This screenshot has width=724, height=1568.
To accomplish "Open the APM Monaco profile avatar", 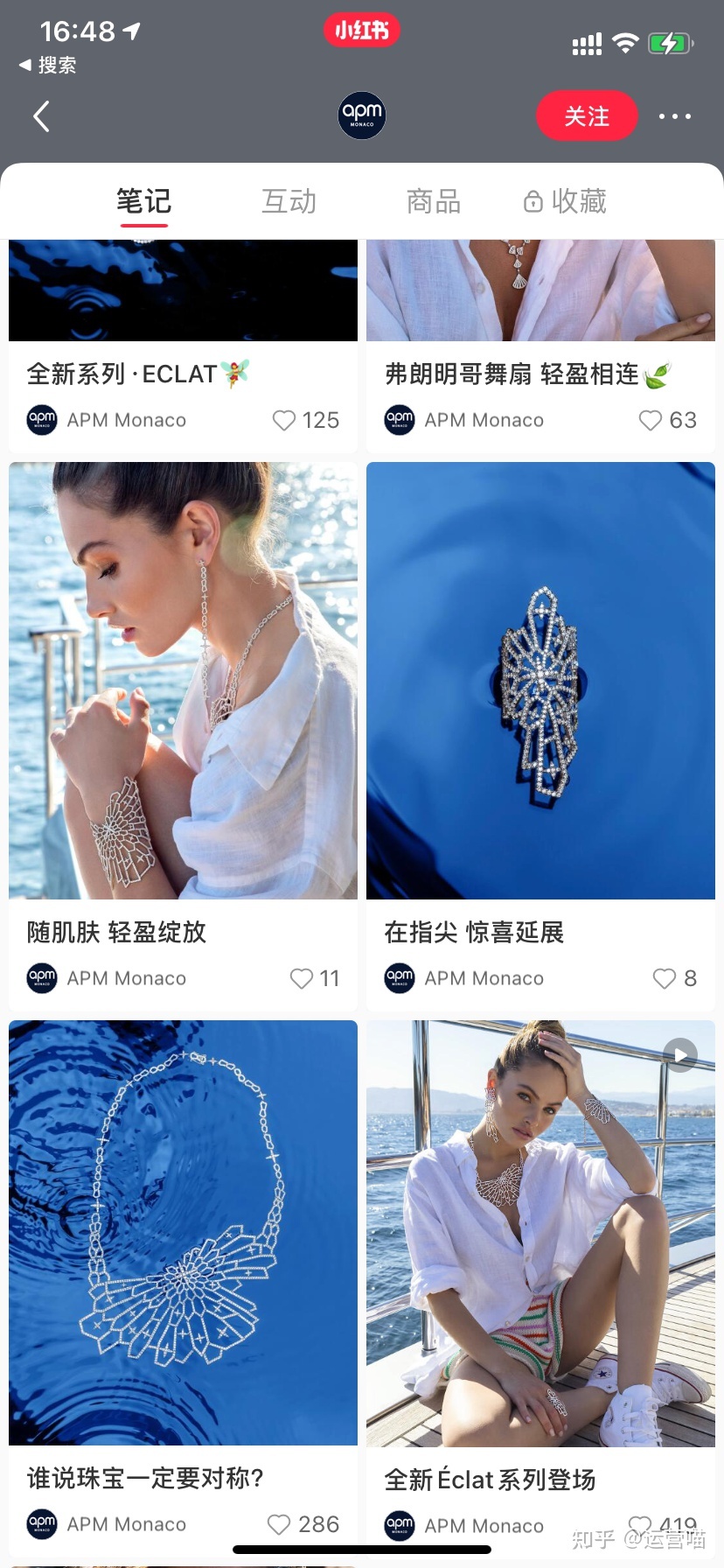I will [361, 115].
